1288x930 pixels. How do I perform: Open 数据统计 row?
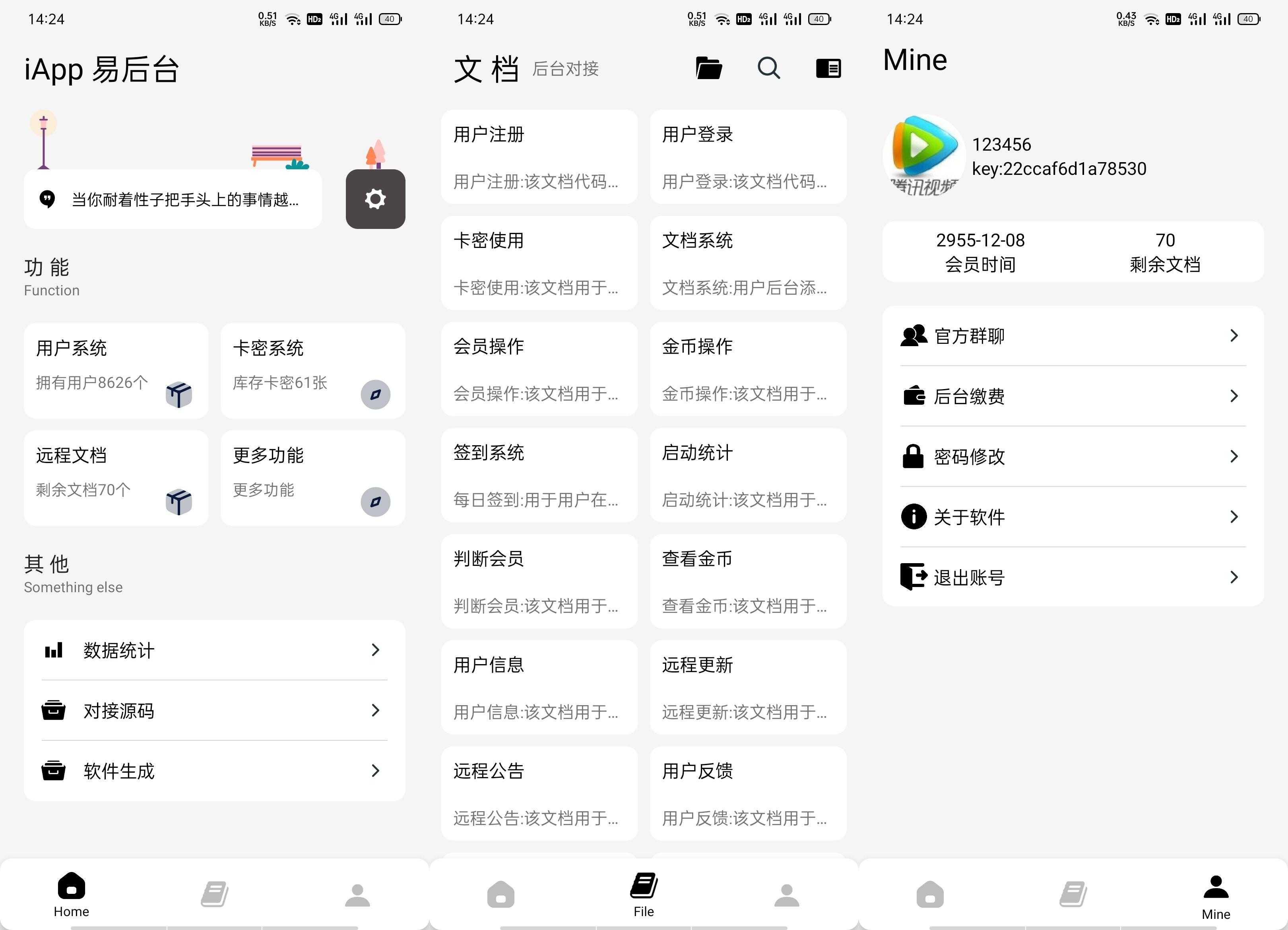click(x=214, y=650)
